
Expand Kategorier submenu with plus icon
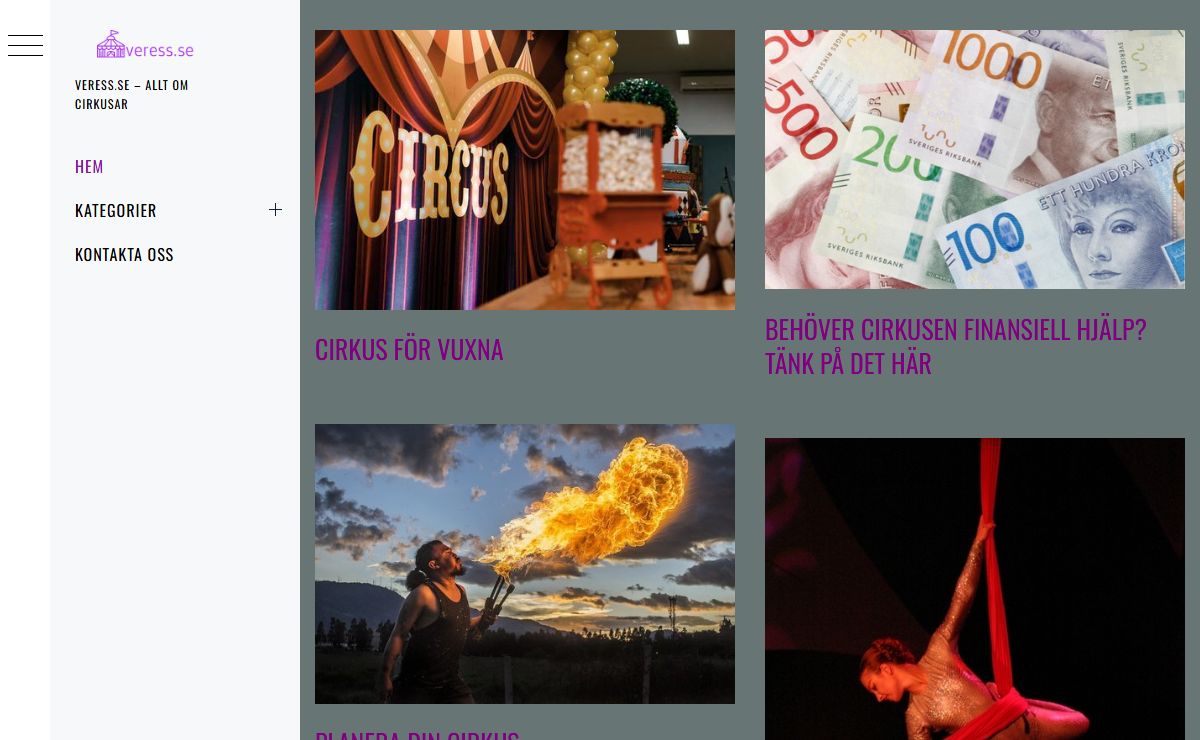(275, 209)
